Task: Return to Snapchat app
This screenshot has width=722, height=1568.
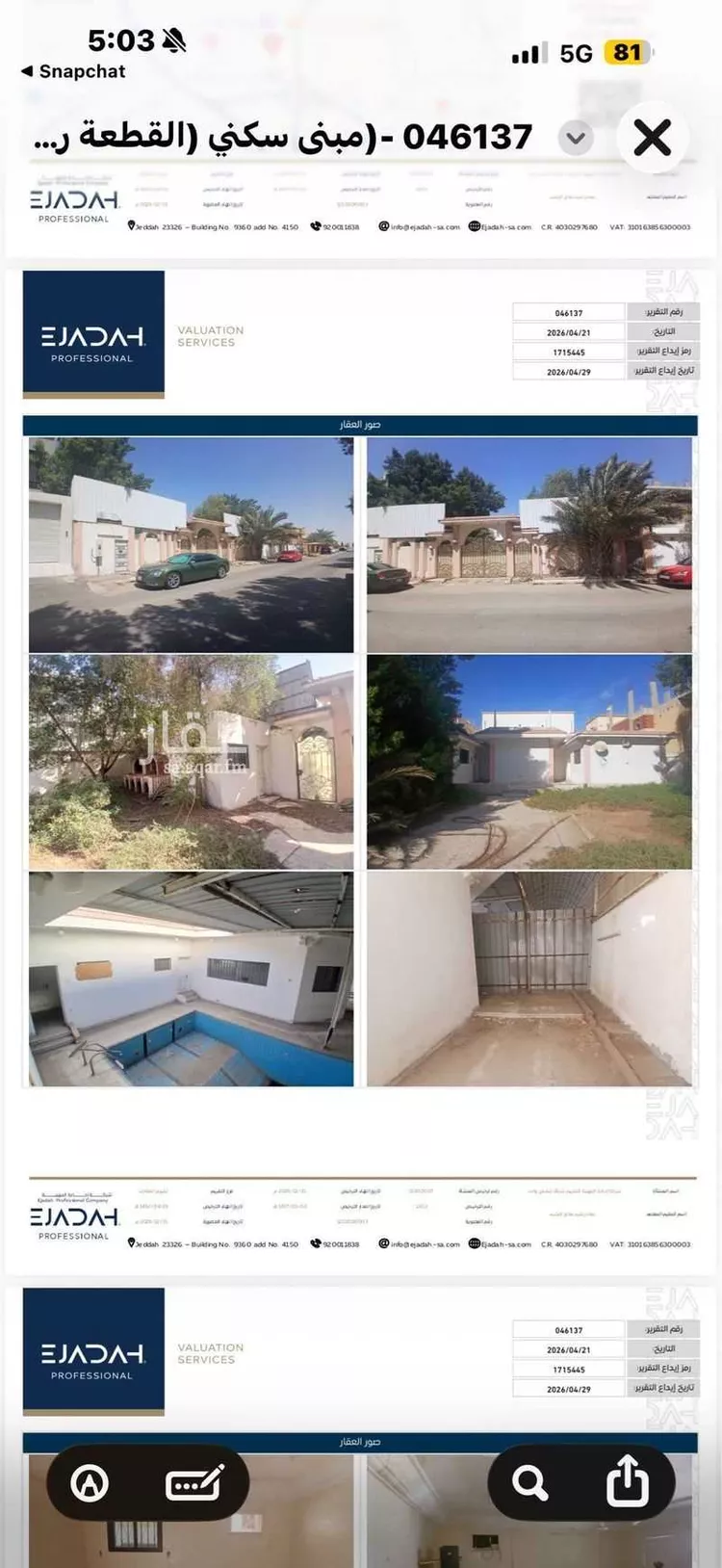Action: tap(73, 71)
